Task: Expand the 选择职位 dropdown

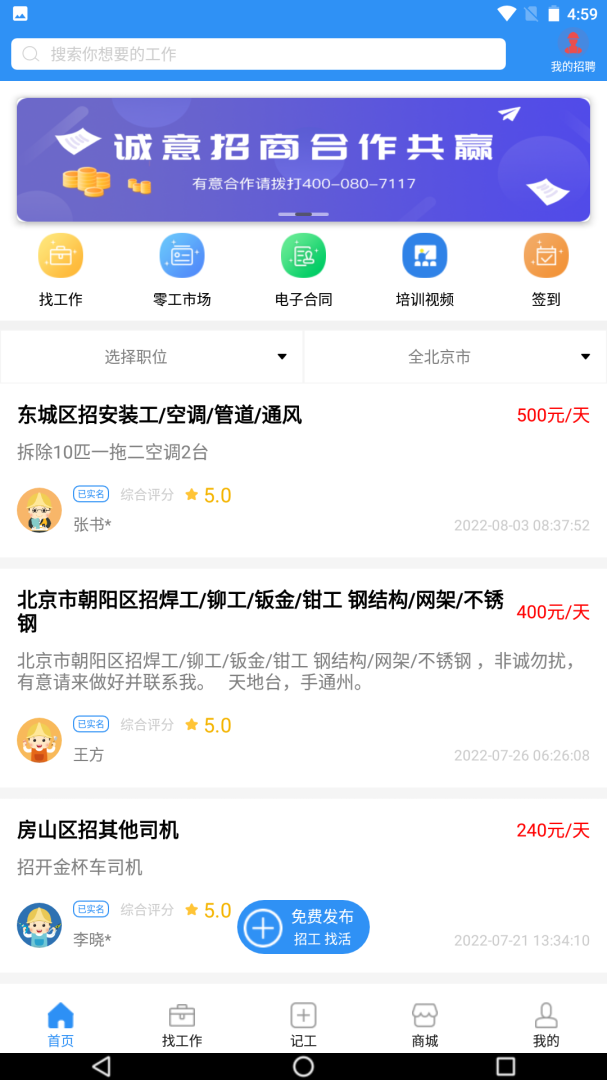Action: click(x=152, y=357)
